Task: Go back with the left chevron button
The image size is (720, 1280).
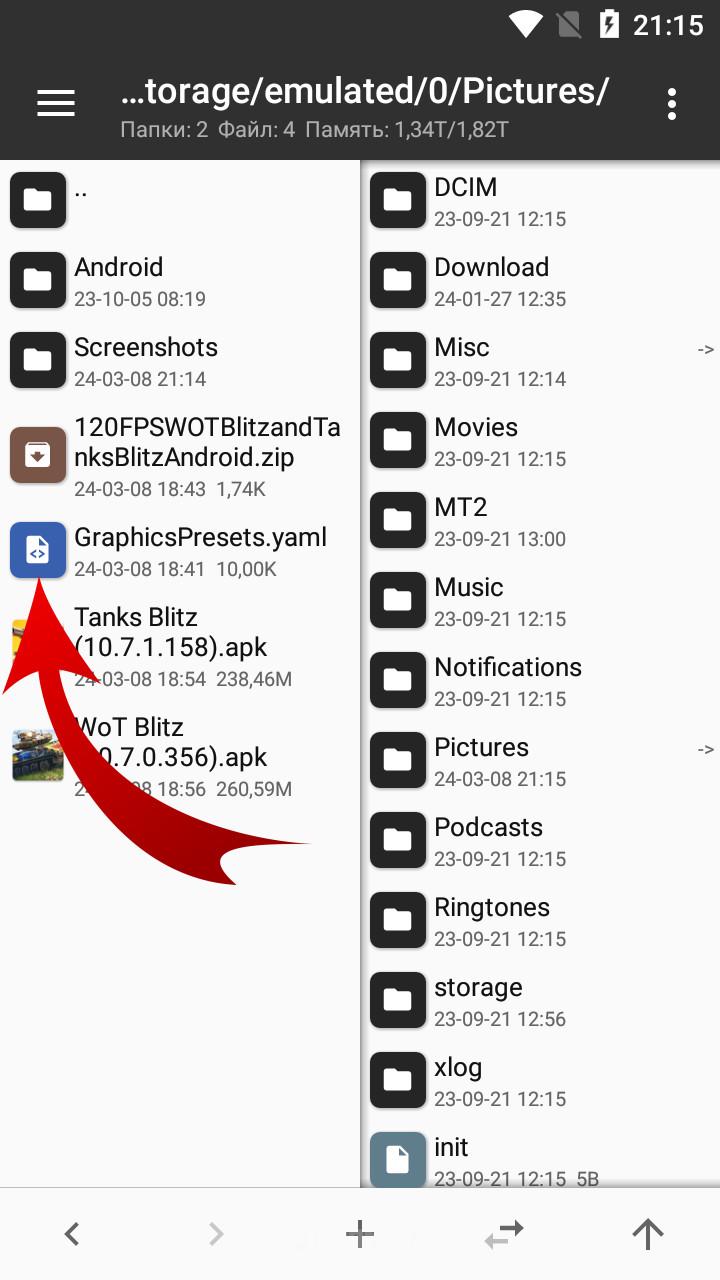Action: (72, 1235)
